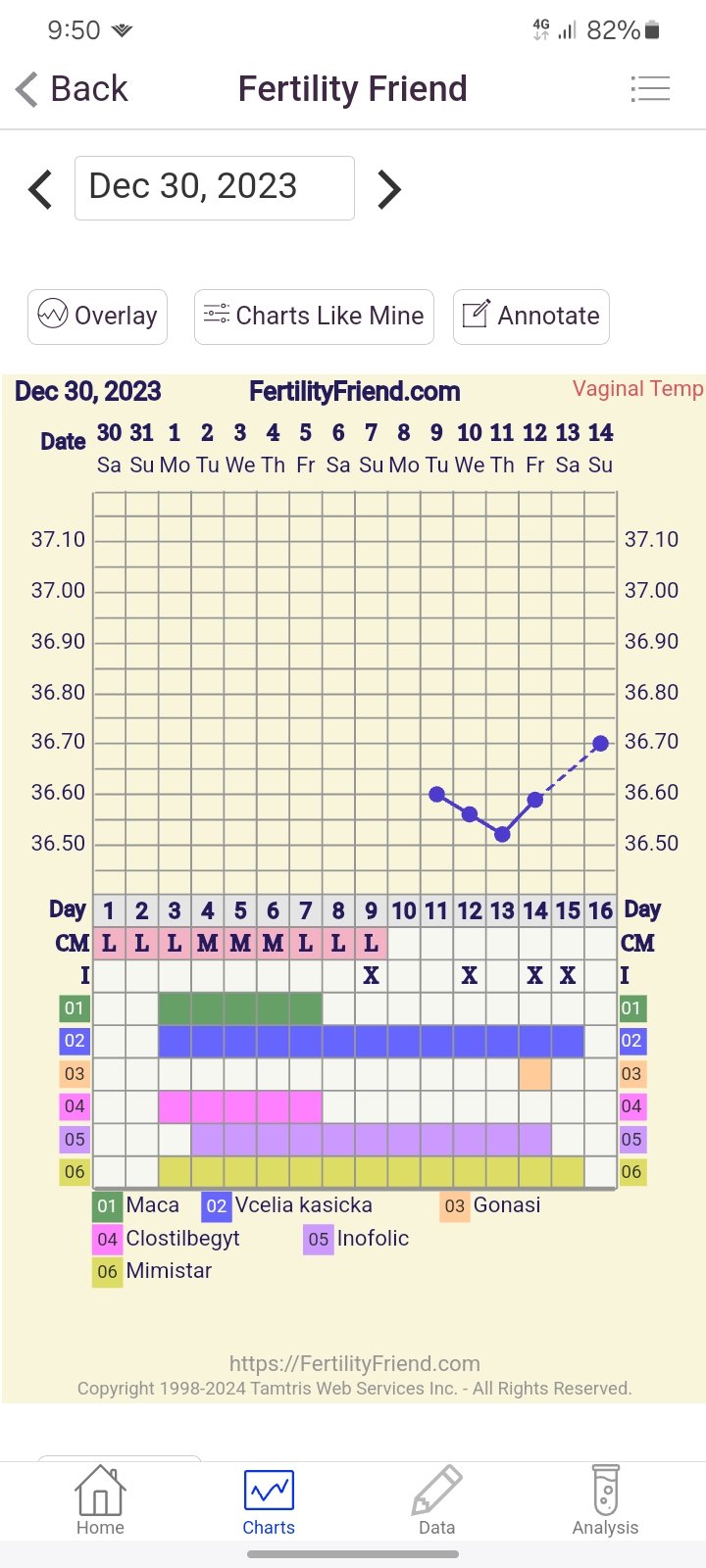Screen dimensions: 706x1568
Task: Go to the previous cycle chart
Action: (x=40, y=189)
